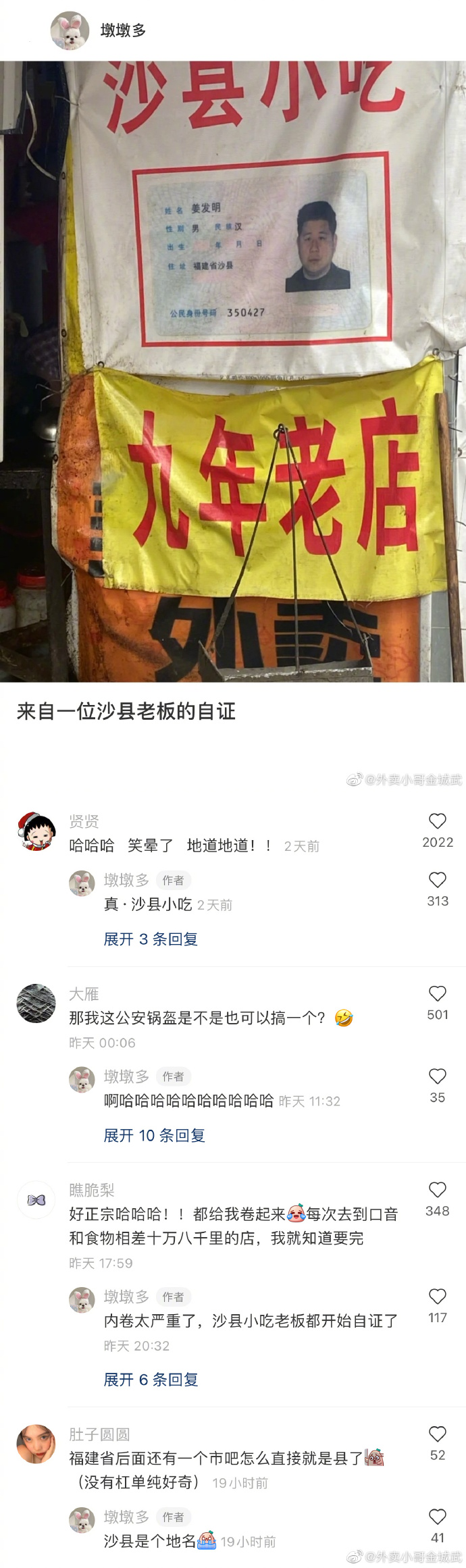
Task: Expand 10 replies under 大雁's comment
Action: pyautogui.click(x=154, y=1136)
